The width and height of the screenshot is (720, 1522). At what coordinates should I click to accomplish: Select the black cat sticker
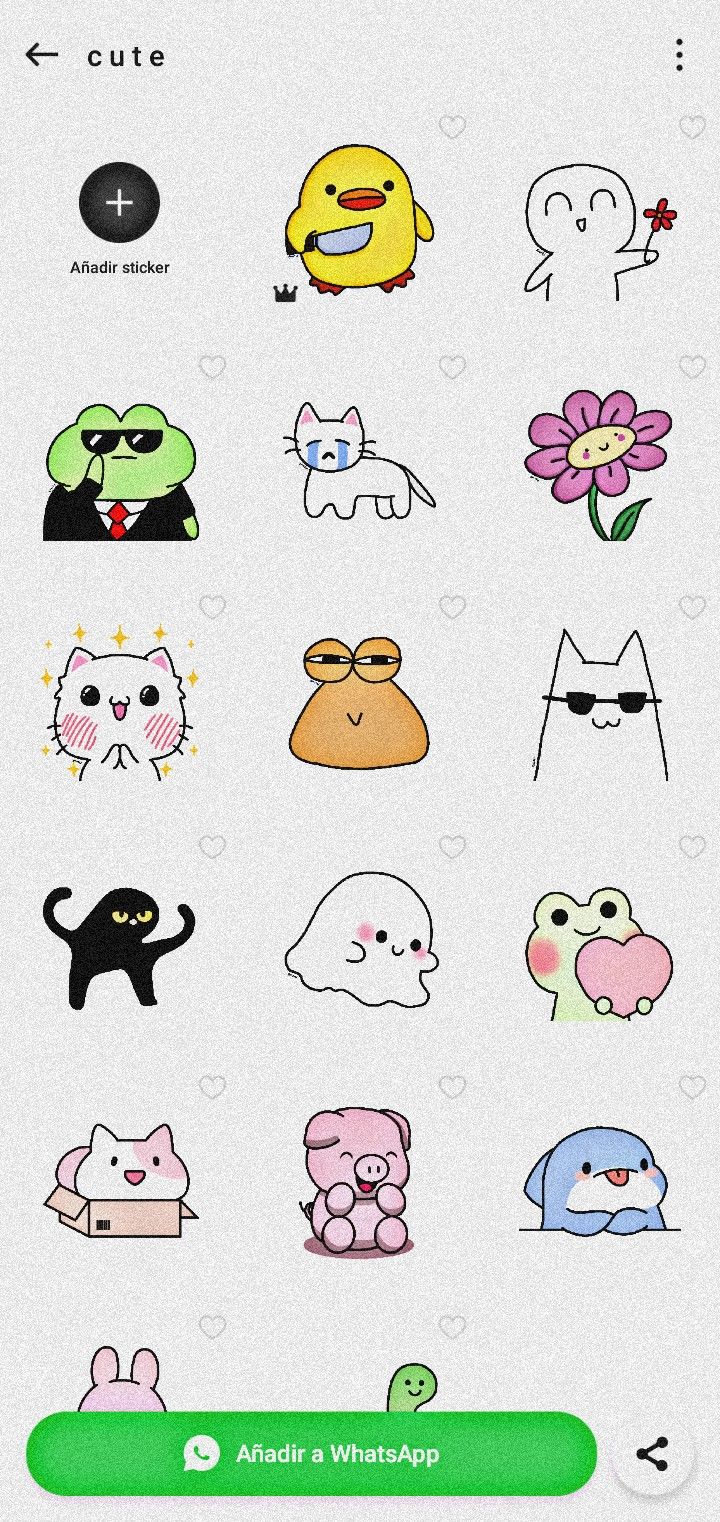point(118,945)
